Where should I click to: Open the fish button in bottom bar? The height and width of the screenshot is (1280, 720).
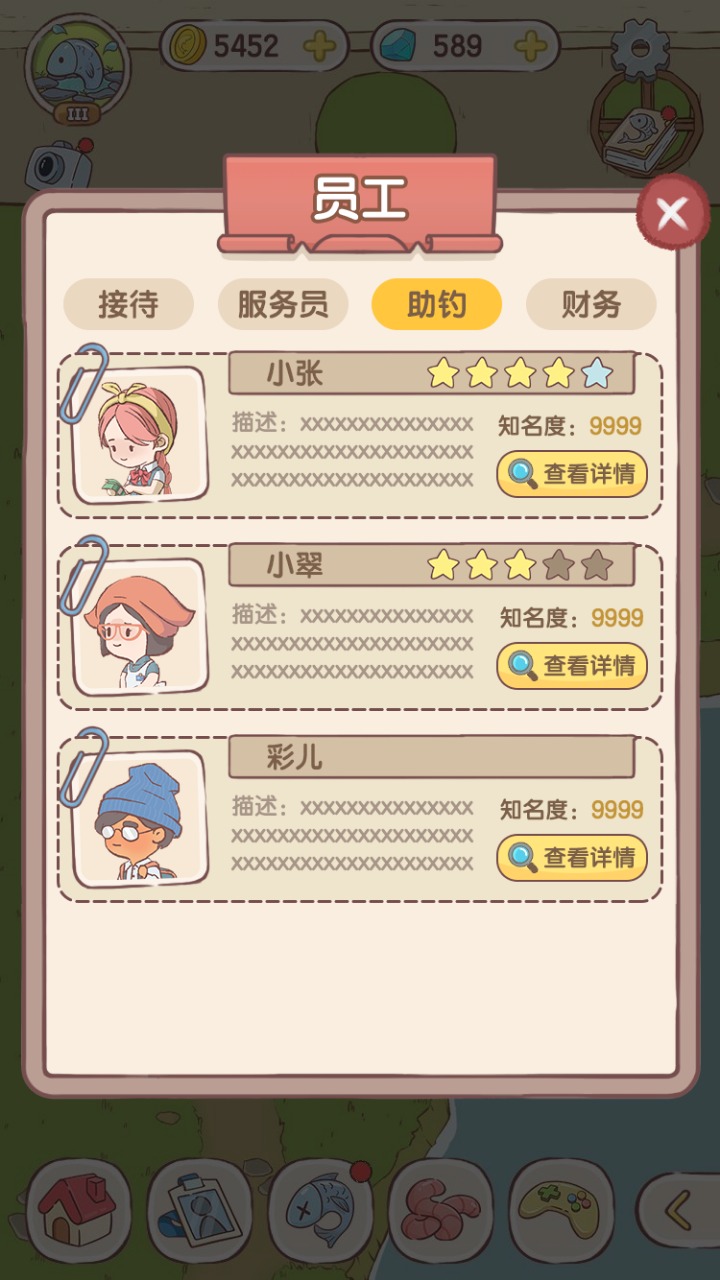[x=320, y=1210]
